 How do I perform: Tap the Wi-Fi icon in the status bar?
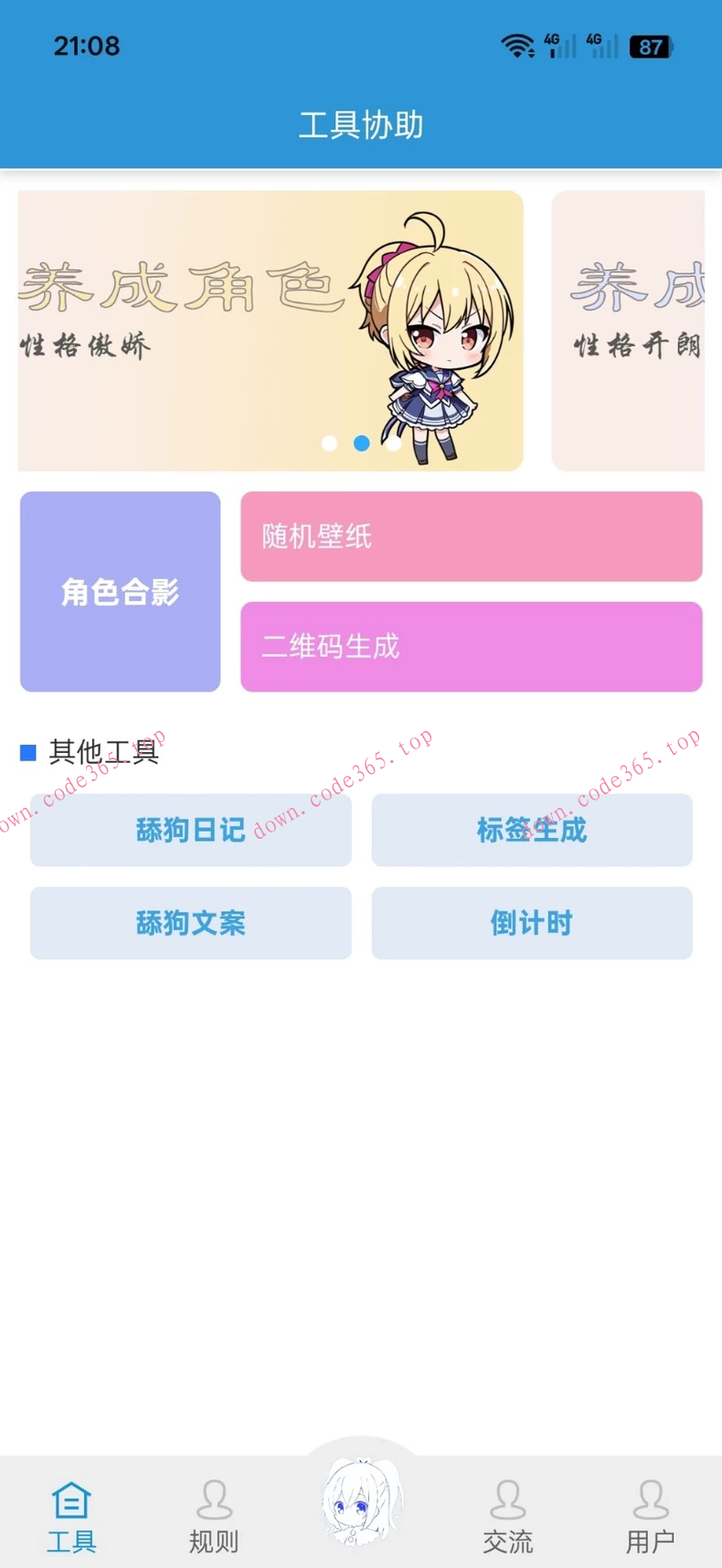pos(516,47)
